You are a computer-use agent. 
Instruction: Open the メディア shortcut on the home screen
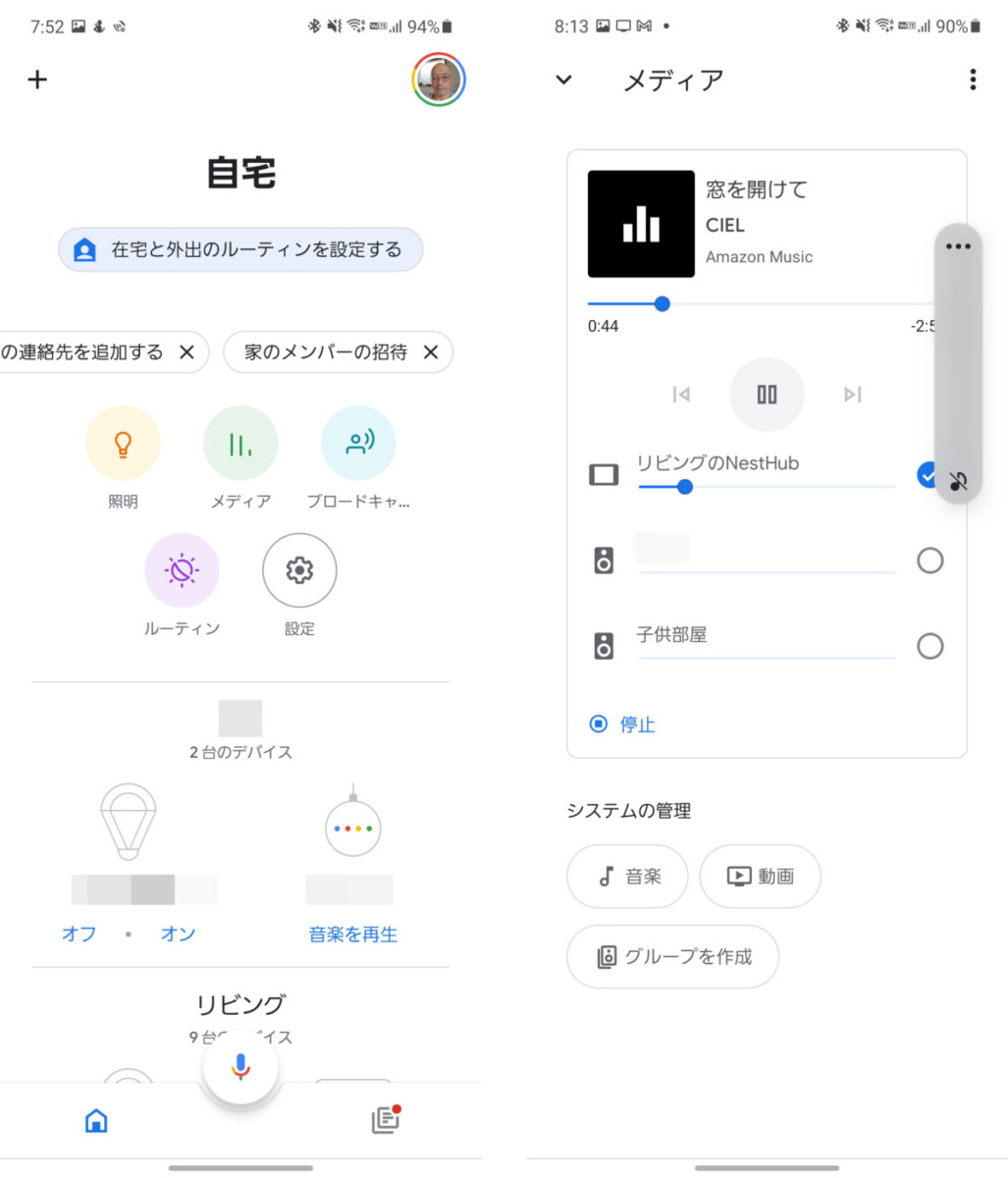pyautogui.click(x=240, y=444)
